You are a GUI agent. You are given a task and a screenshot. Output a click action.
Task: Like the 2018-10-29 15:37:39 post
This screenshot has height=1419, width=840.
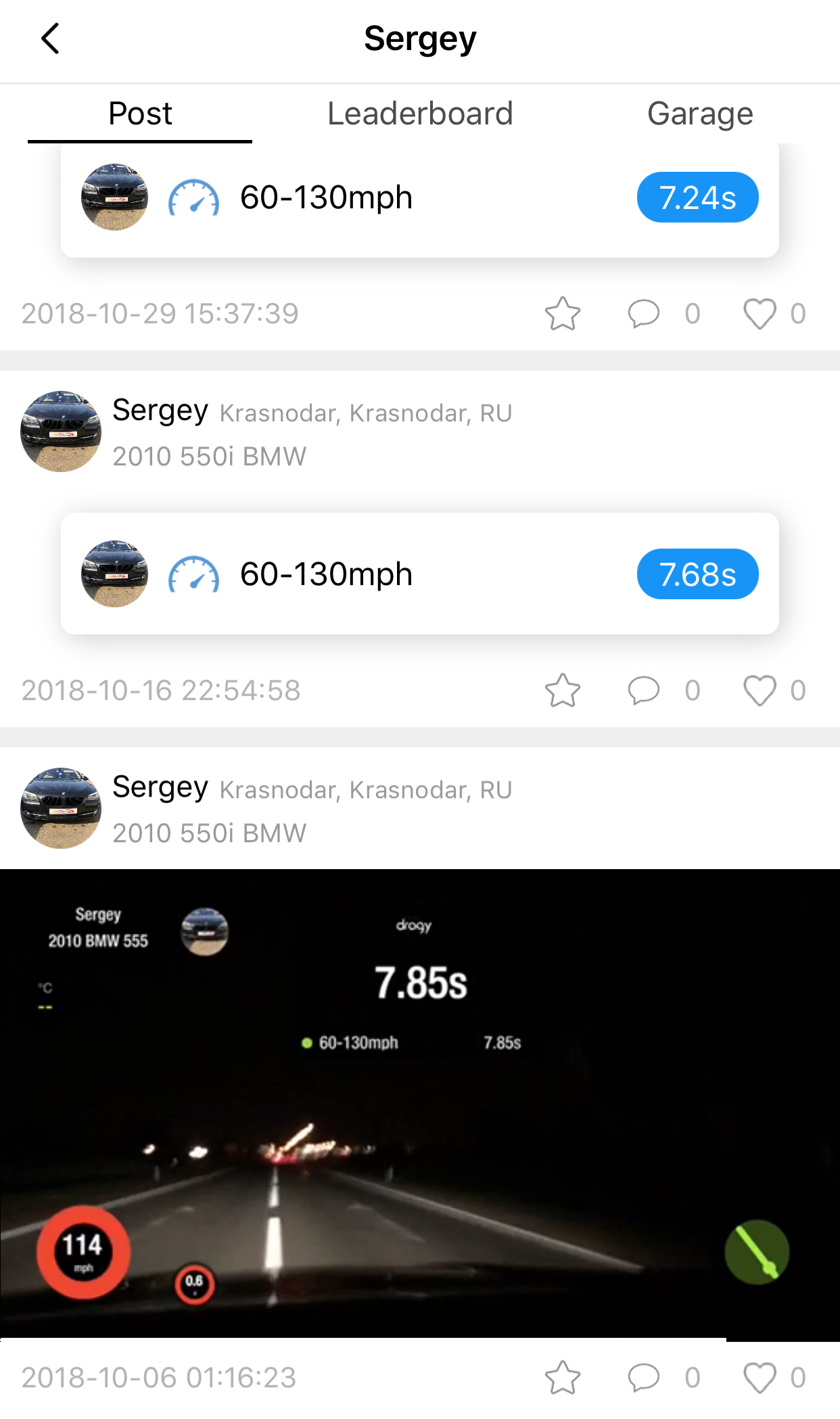tap(760, 314)
